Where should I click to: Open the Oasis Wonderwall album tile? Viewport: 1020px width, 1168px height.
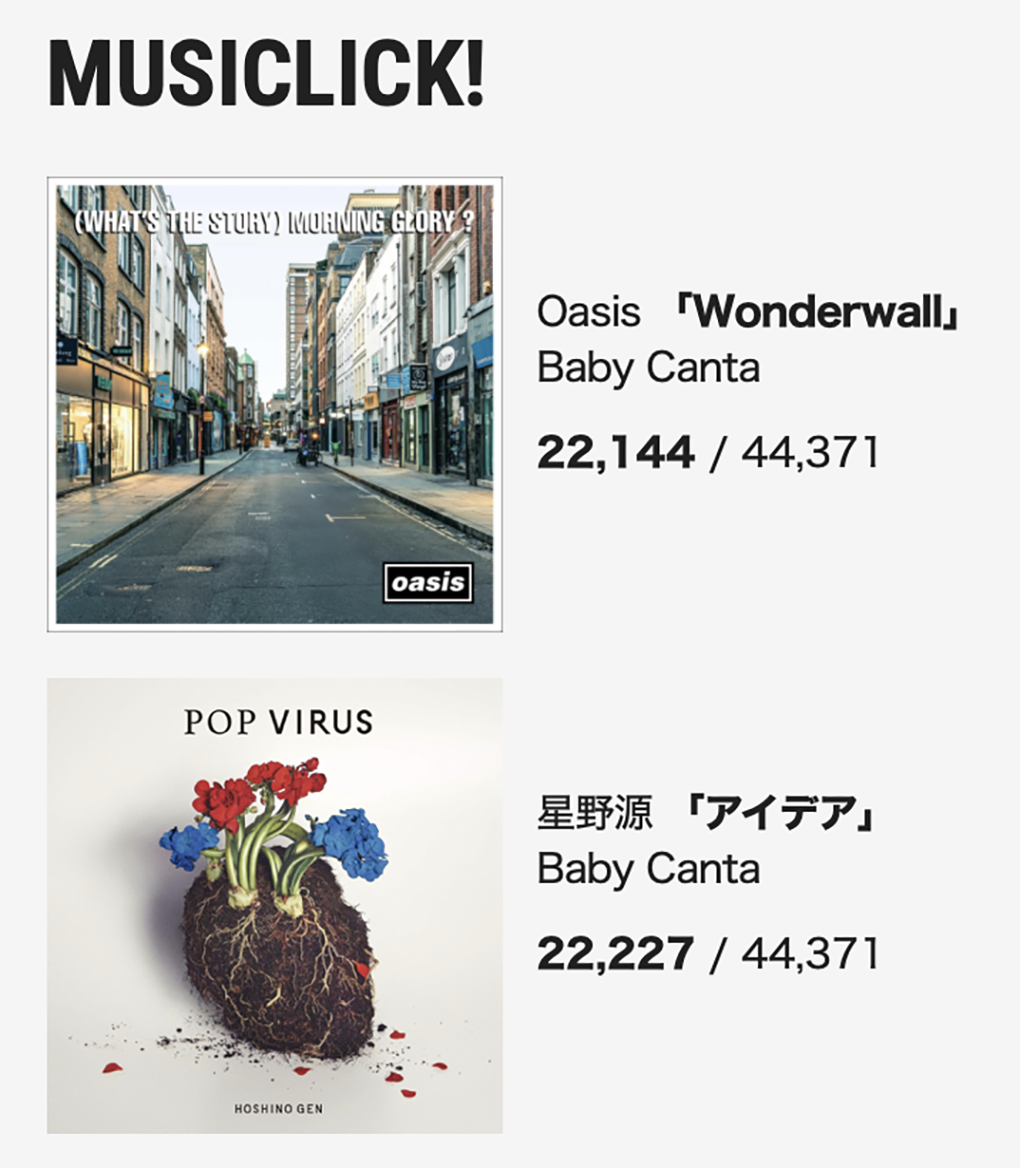click(x=274, y=405)
